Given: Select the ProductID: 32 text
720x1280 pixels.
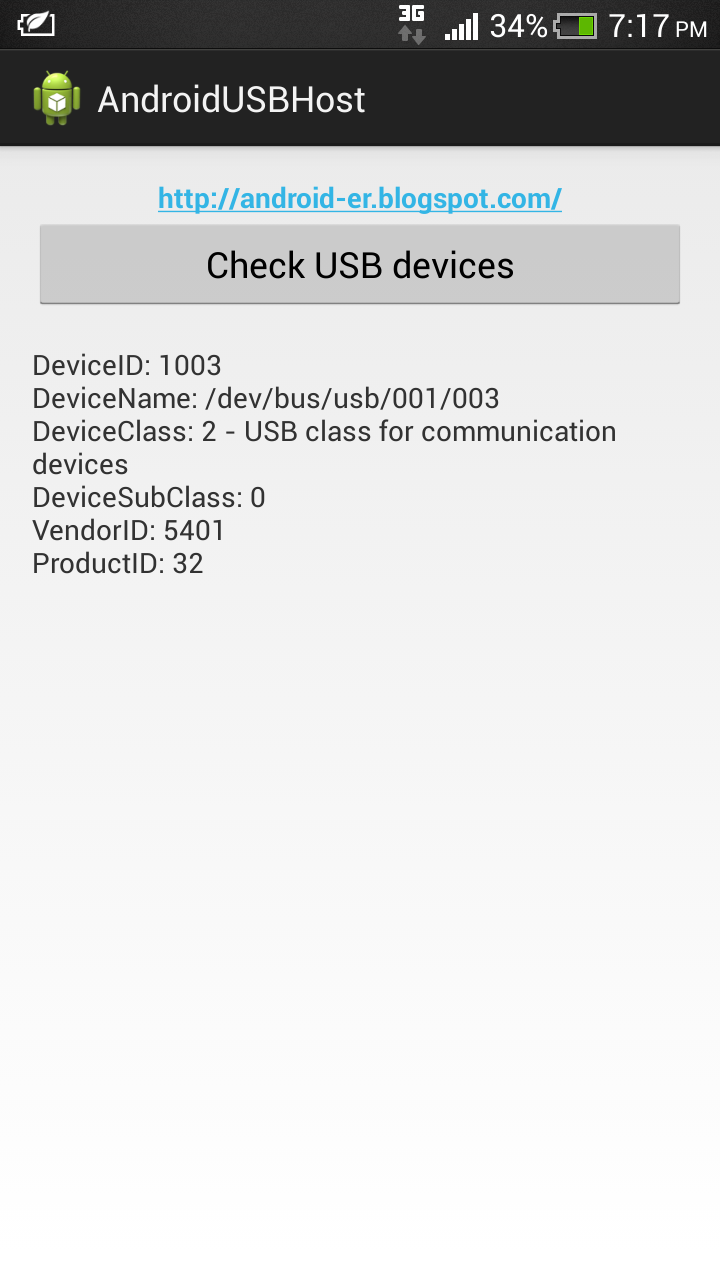Looking at the screenshot, I should click(117, 563).
